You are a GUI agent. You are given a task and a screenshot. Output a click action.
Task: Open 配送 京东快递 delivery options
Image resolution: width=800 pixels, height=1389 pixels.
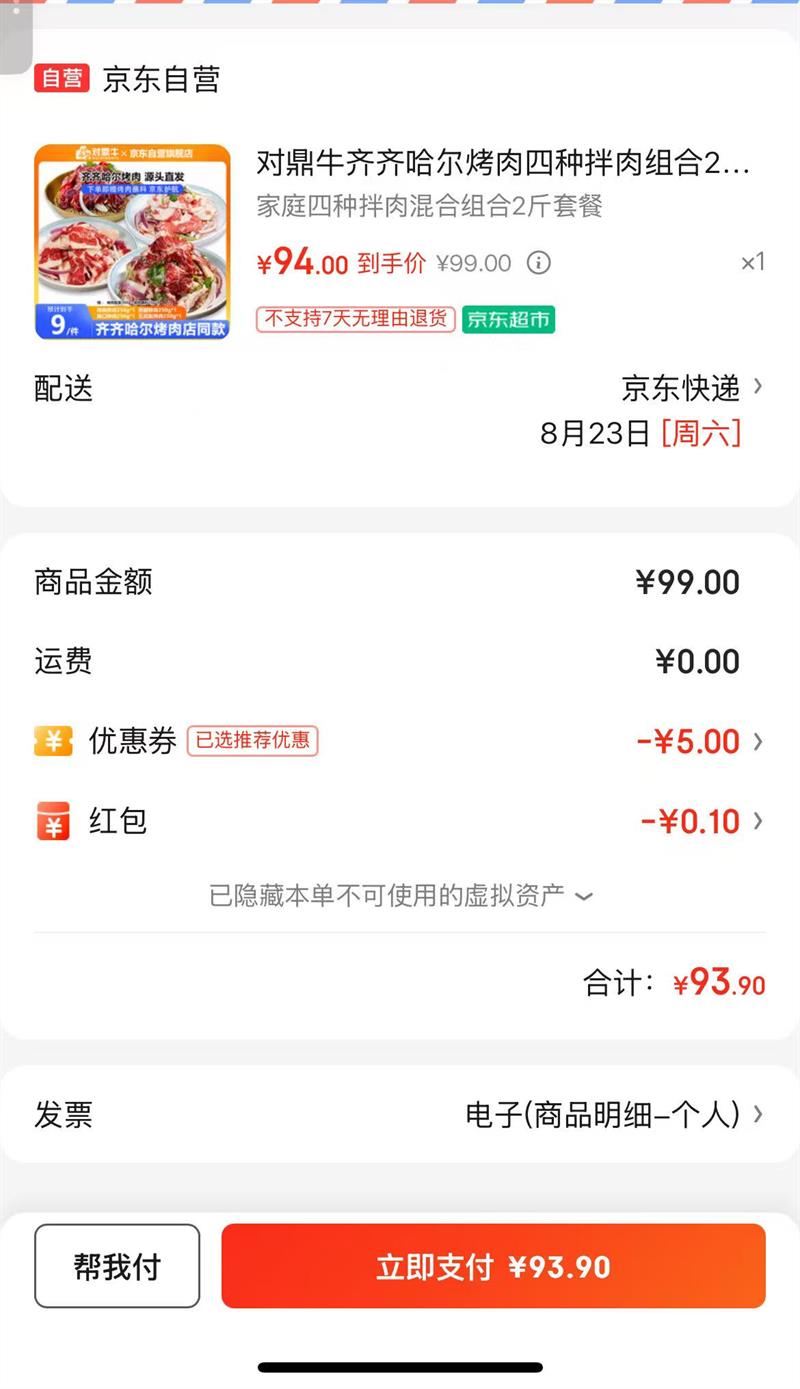tap(690, 387)
